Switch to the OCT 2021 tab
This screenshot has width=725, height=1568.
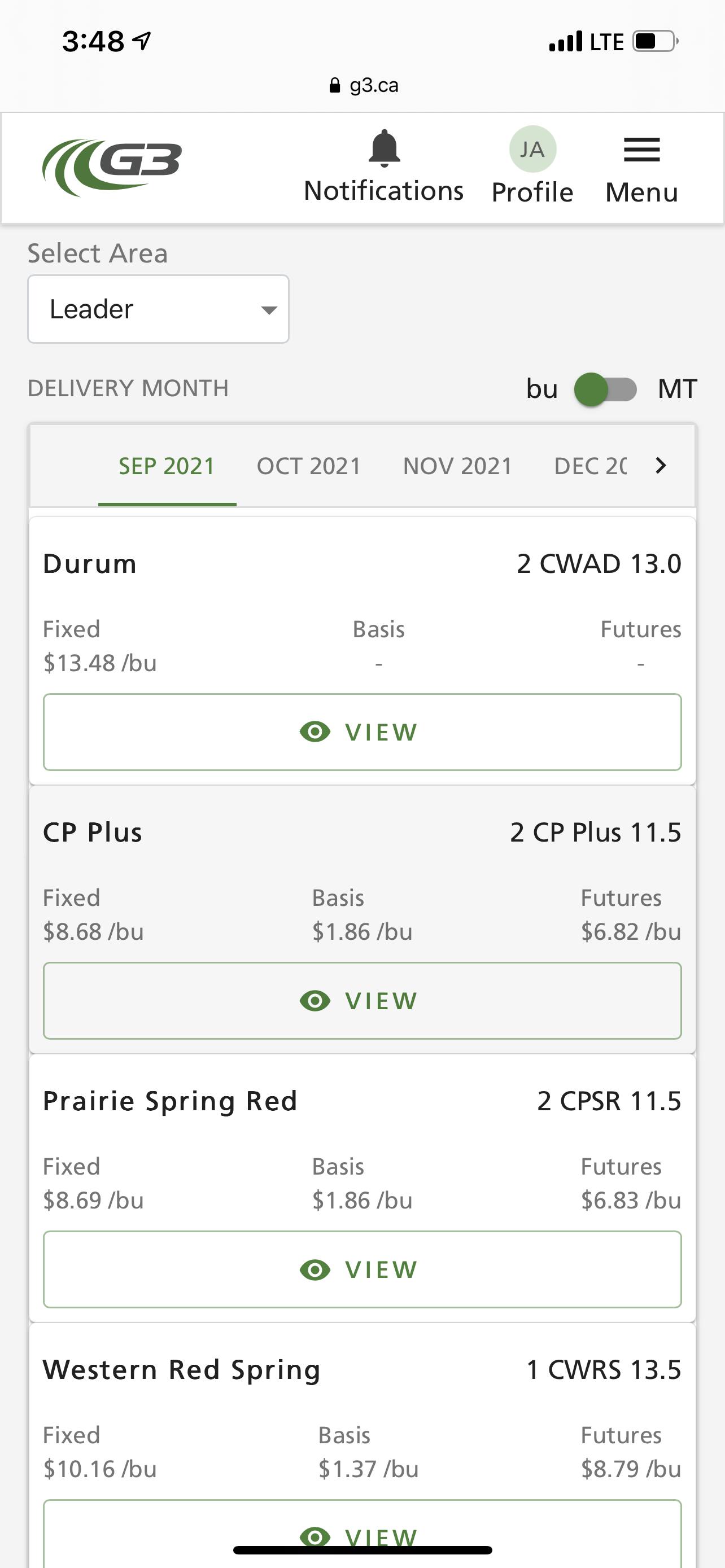(x=309, y=466)
